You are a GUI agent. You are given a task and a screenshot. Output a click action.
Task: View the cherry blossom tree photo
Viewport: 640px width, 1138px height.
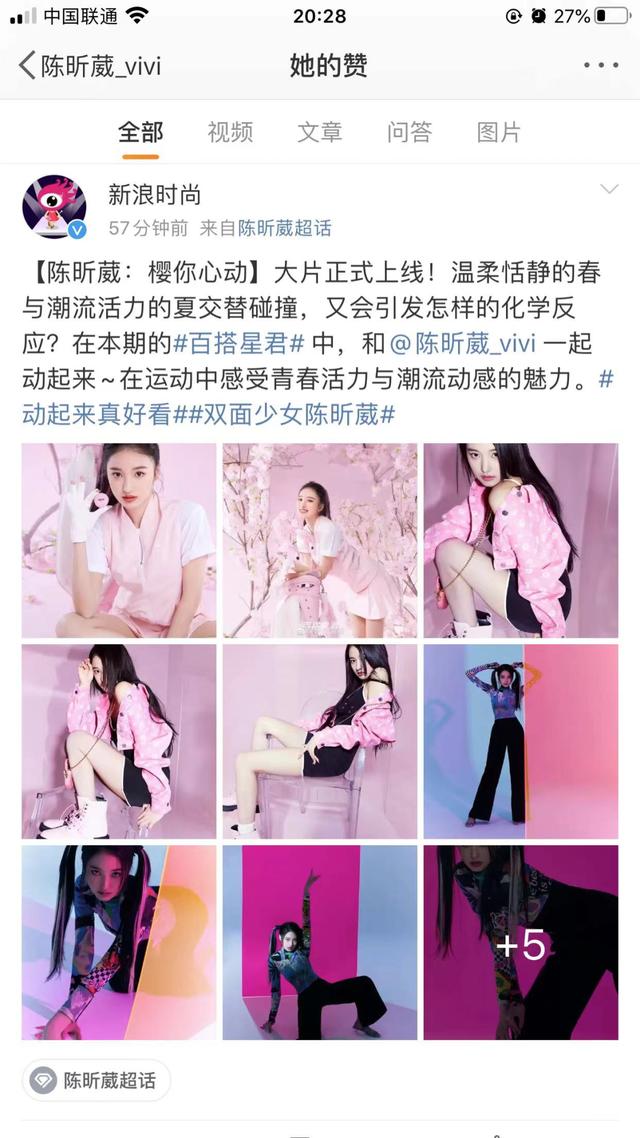pyautogui.click(x=320, y=541)
